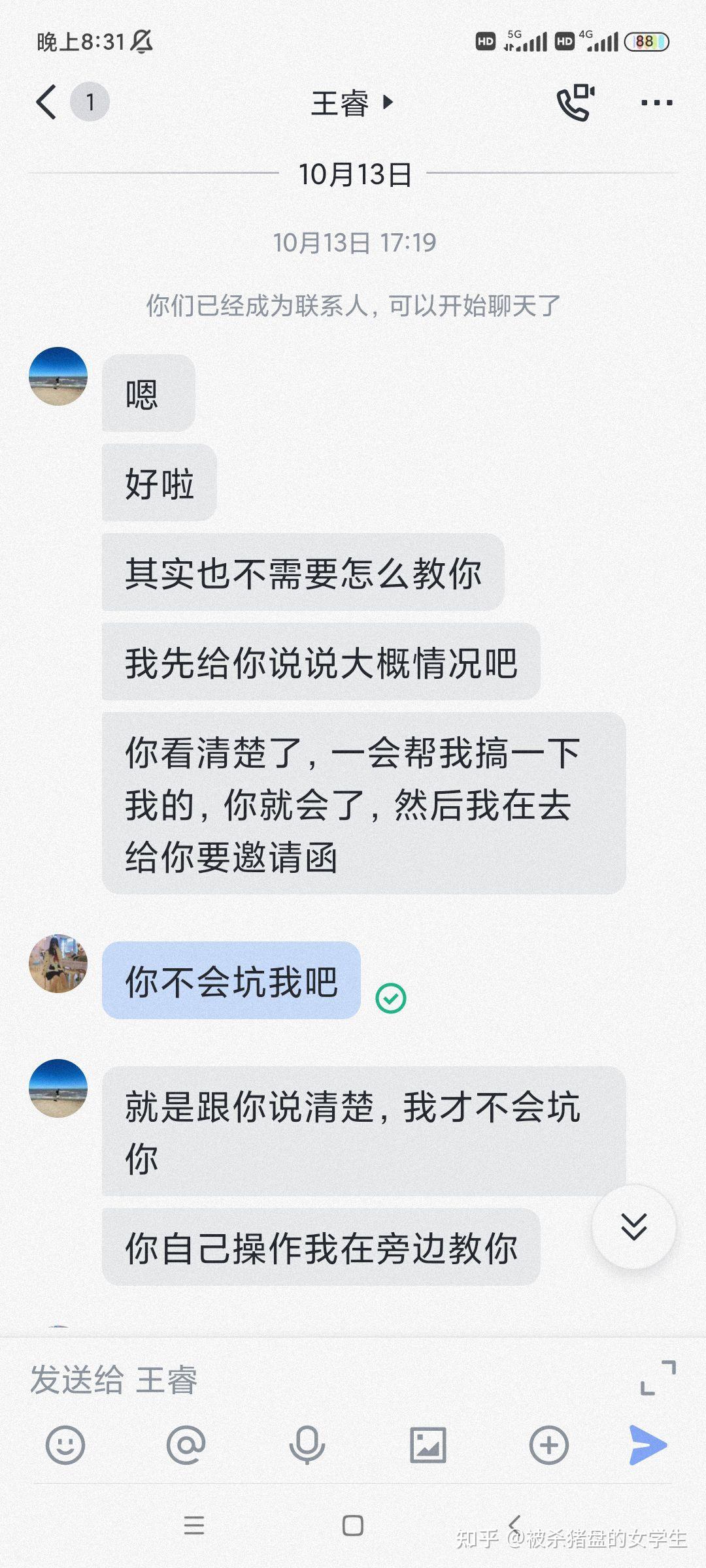Open the three-dot overflow menu
The width and height of the screenshot is (706, 1568).
[x=656, y=103]
